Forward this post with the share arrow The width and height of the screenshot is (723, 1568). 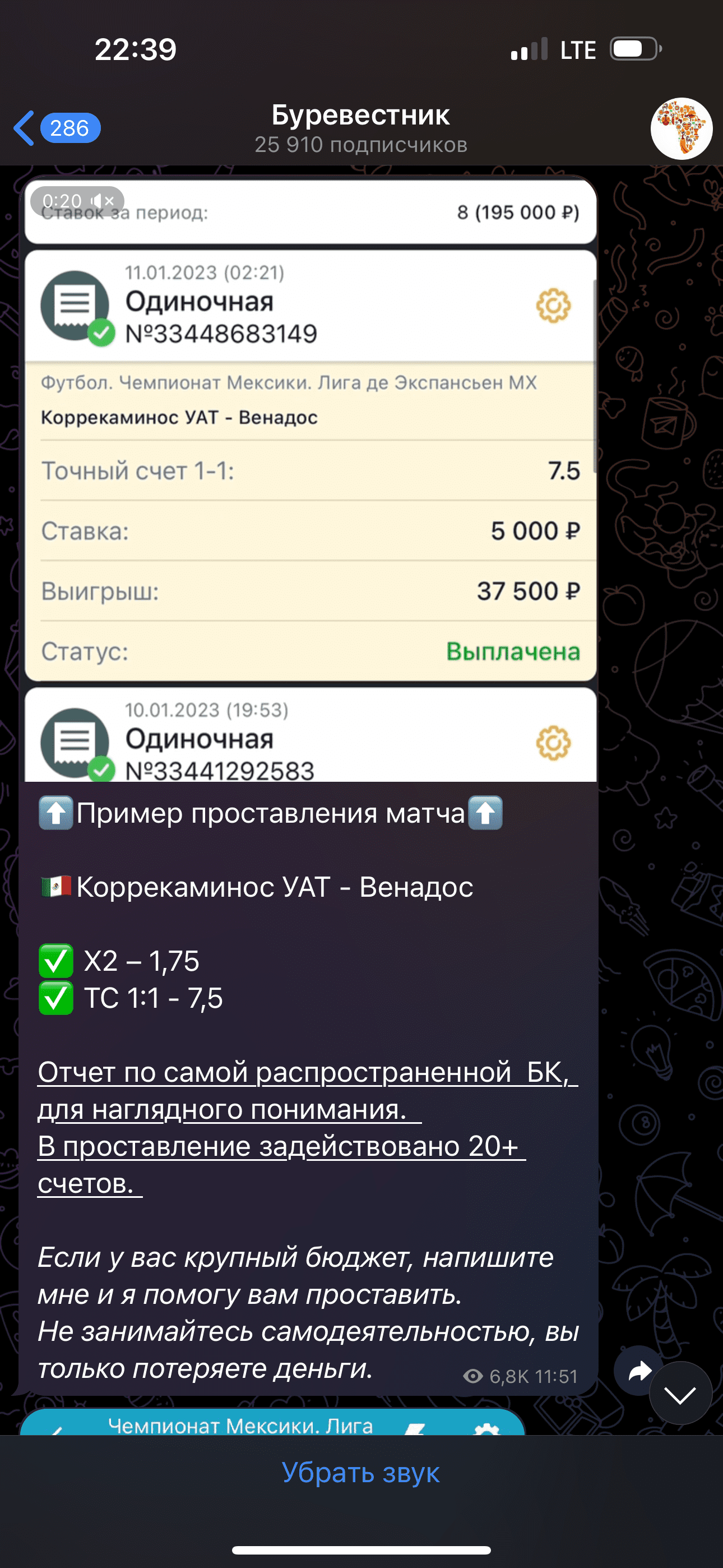(x=638, y=1370)
